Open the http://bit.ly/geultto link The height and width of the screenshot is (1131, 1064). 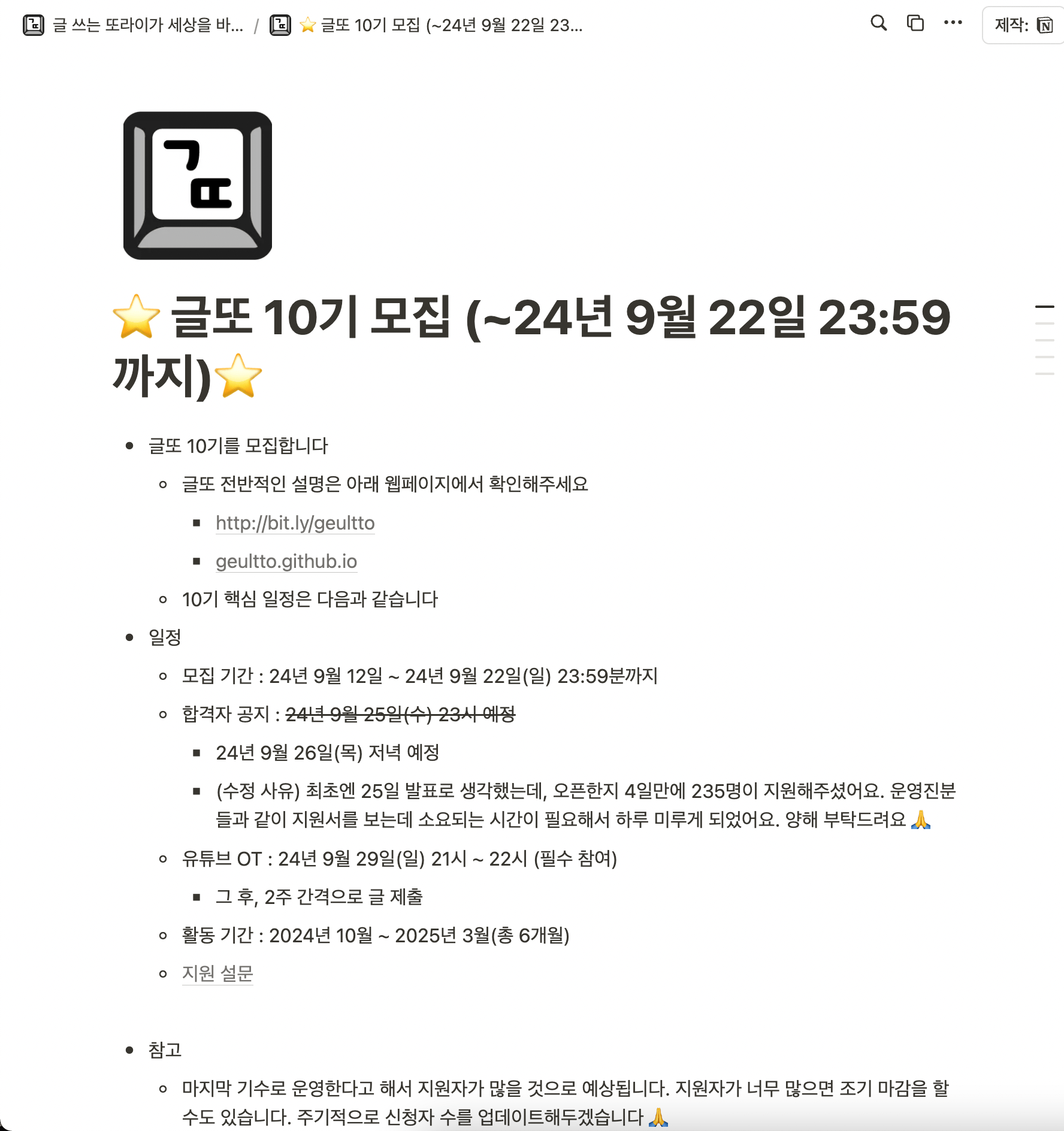(x=295, y=523)
